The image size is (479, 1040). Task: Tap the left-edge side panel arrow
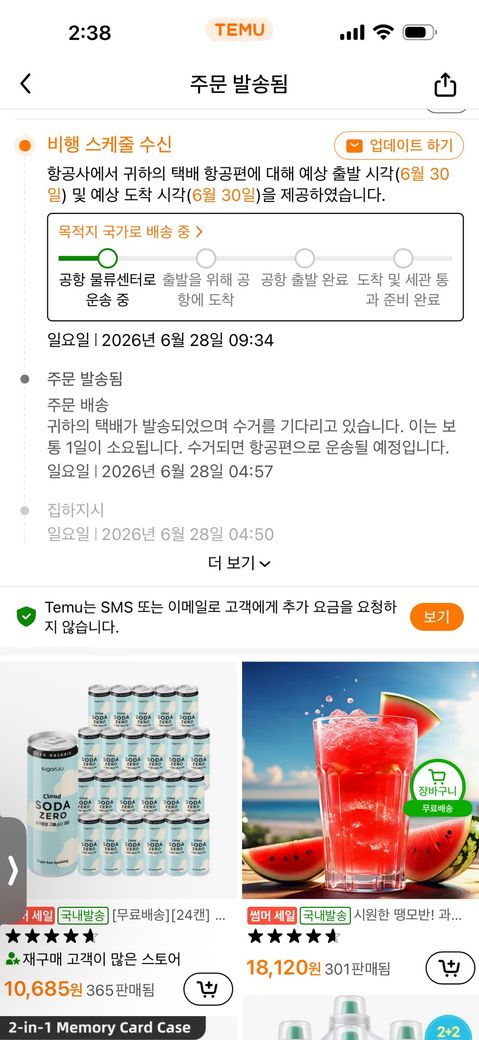(13, 870)
